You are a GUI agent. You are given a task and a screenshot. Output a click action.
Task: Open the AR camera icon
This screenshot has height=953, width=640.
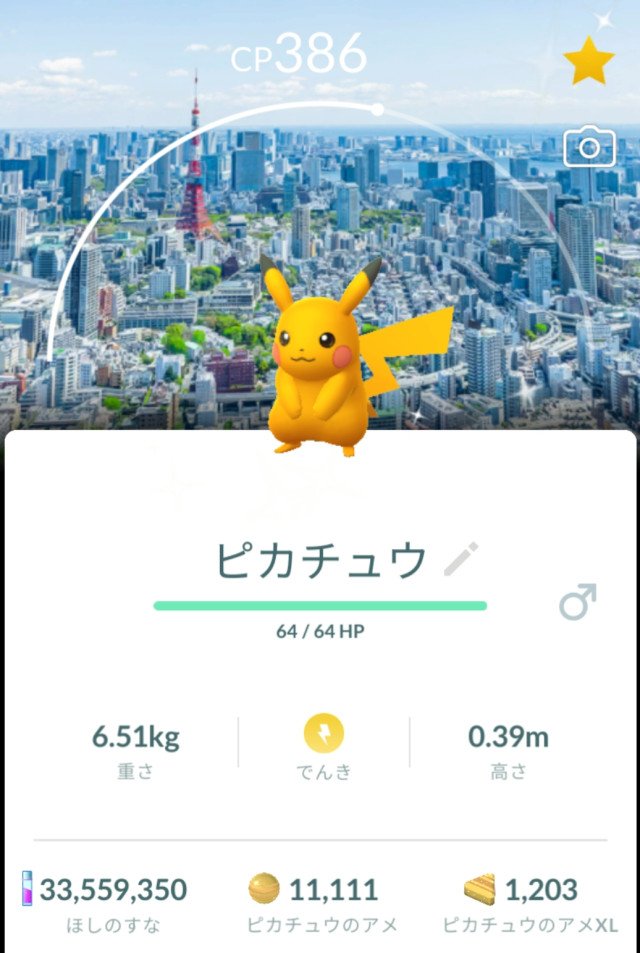click(589, 149)
